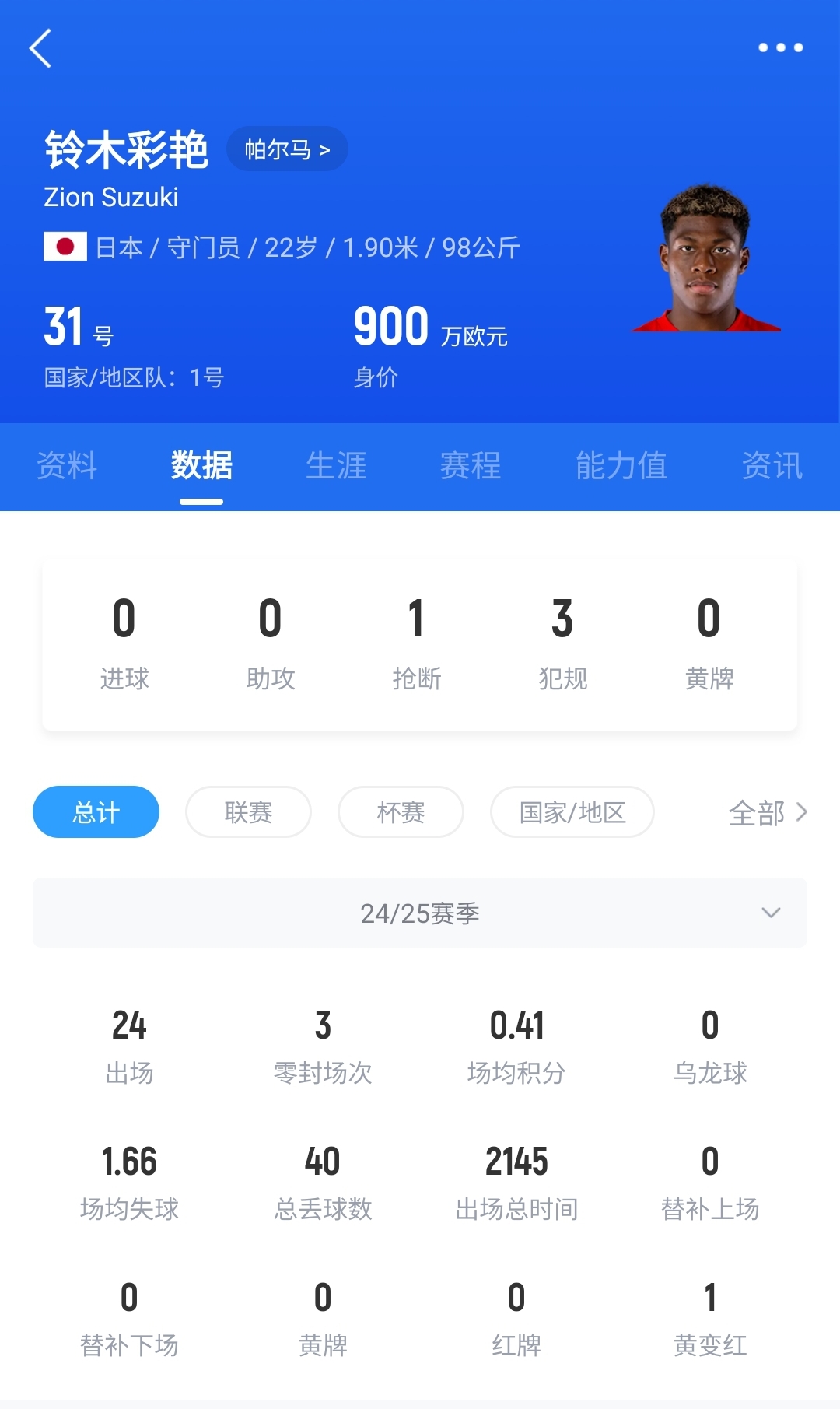View 全部 competitions

tap(768, 813)
